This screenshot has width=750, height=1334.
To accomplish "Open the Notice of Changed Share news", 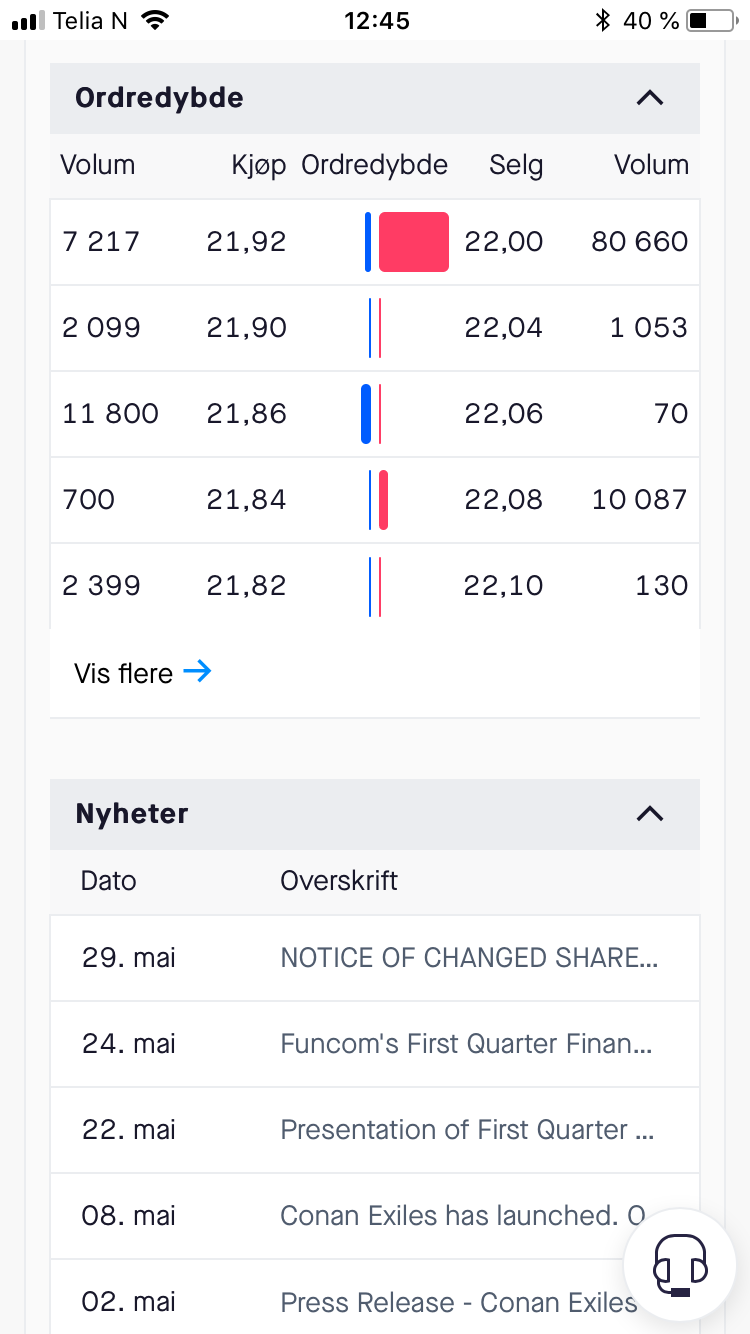I will pos(375,958).
